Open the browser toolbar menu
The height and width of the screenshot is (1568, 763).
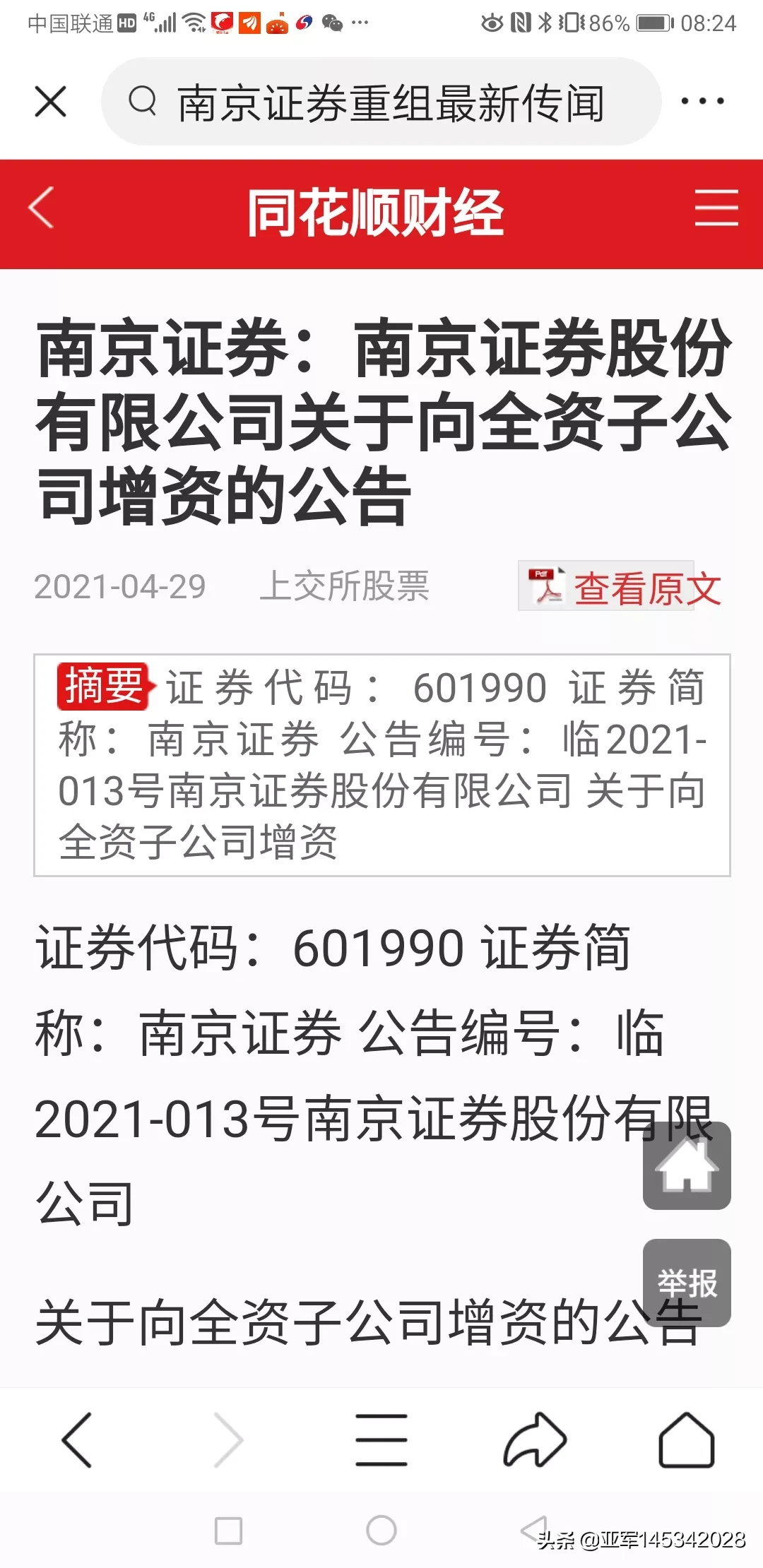pyautogui.click(x=381, y=1439)
